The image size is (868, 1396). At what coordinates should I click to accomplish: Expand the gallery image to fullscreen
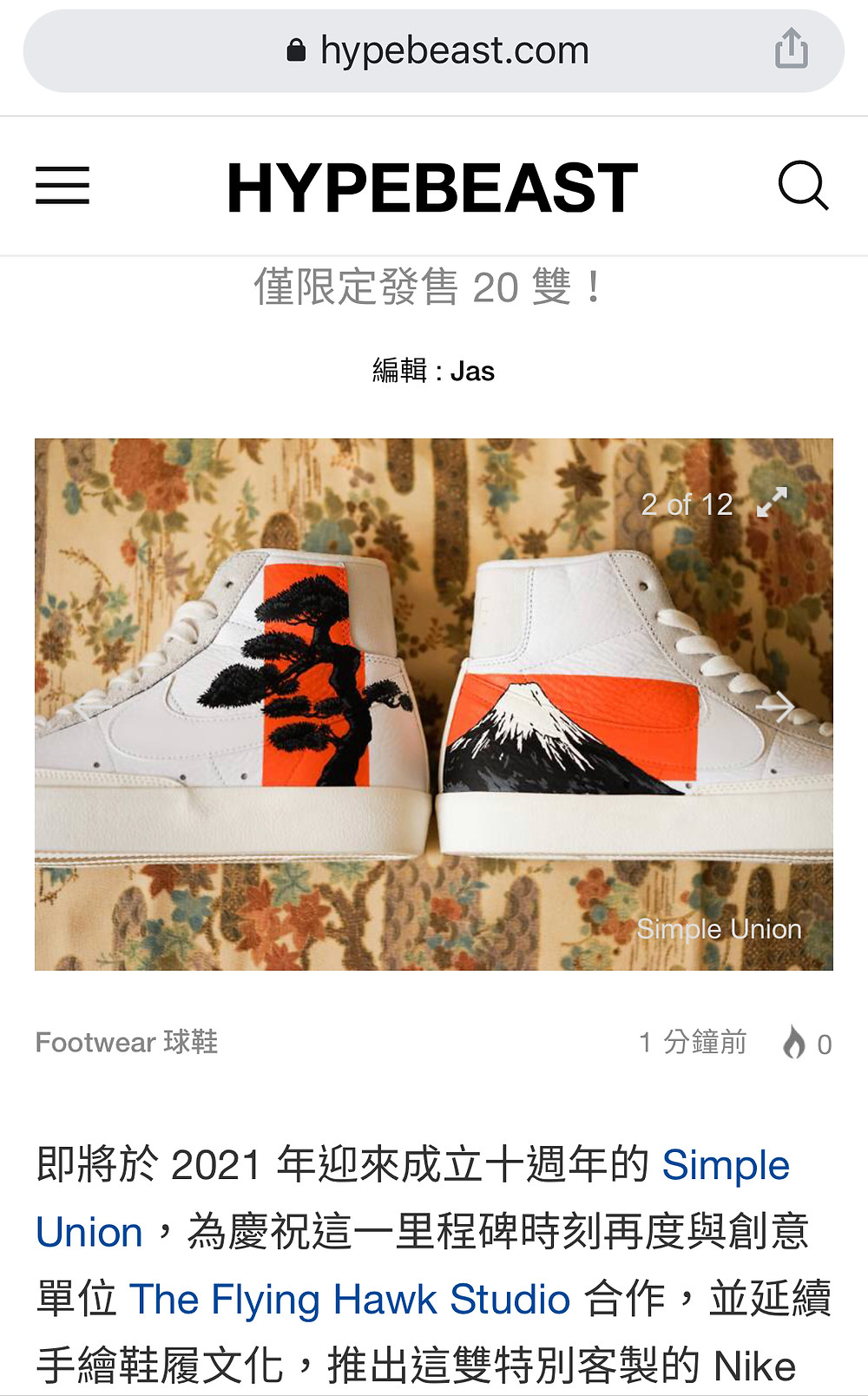(772, 502)
